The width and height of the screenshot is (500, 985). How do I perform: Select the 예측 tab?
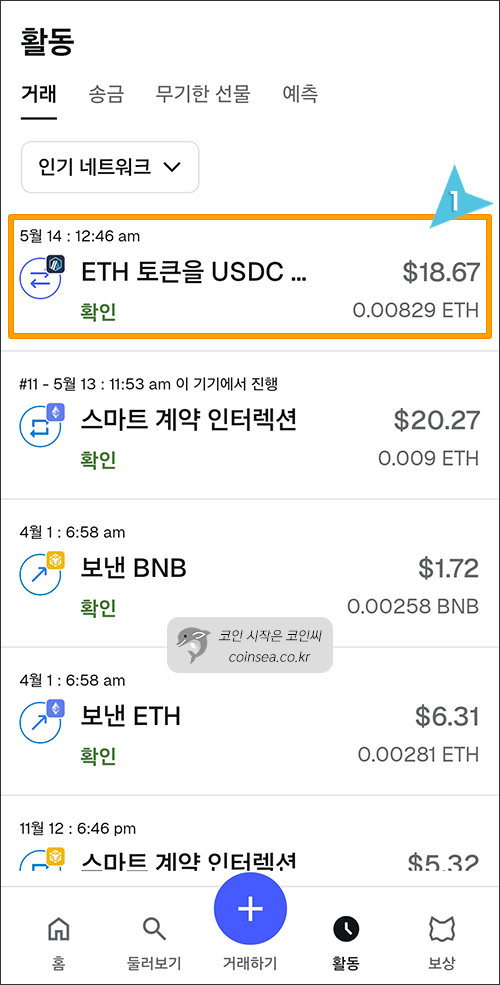[x=300, y=95]
